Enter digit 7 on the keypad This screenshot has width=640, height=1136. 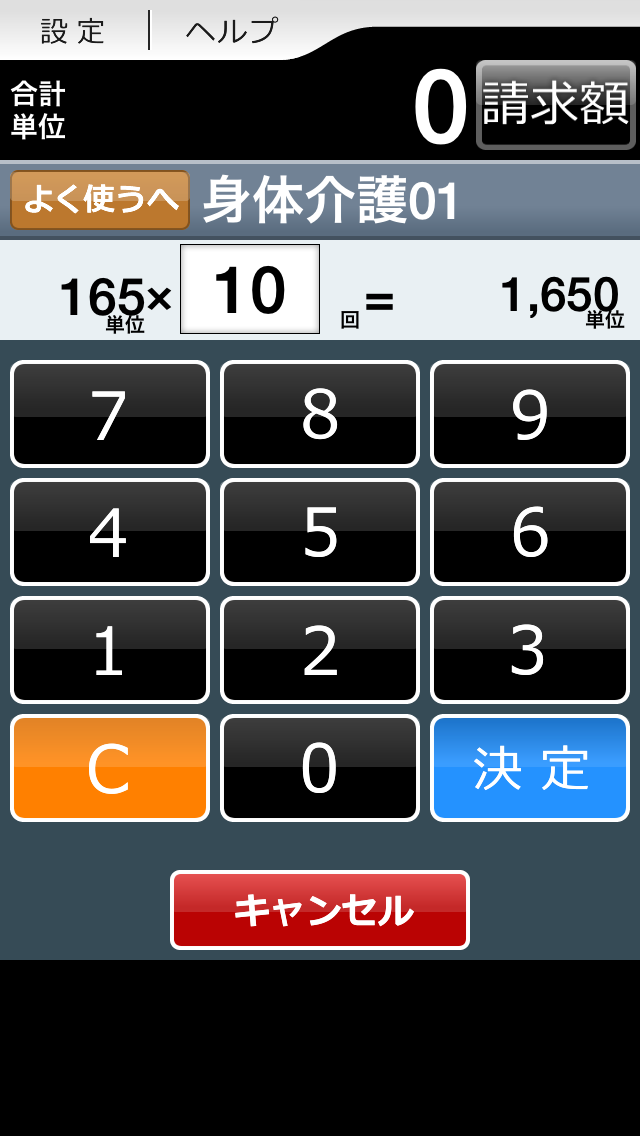coord(110,414)
